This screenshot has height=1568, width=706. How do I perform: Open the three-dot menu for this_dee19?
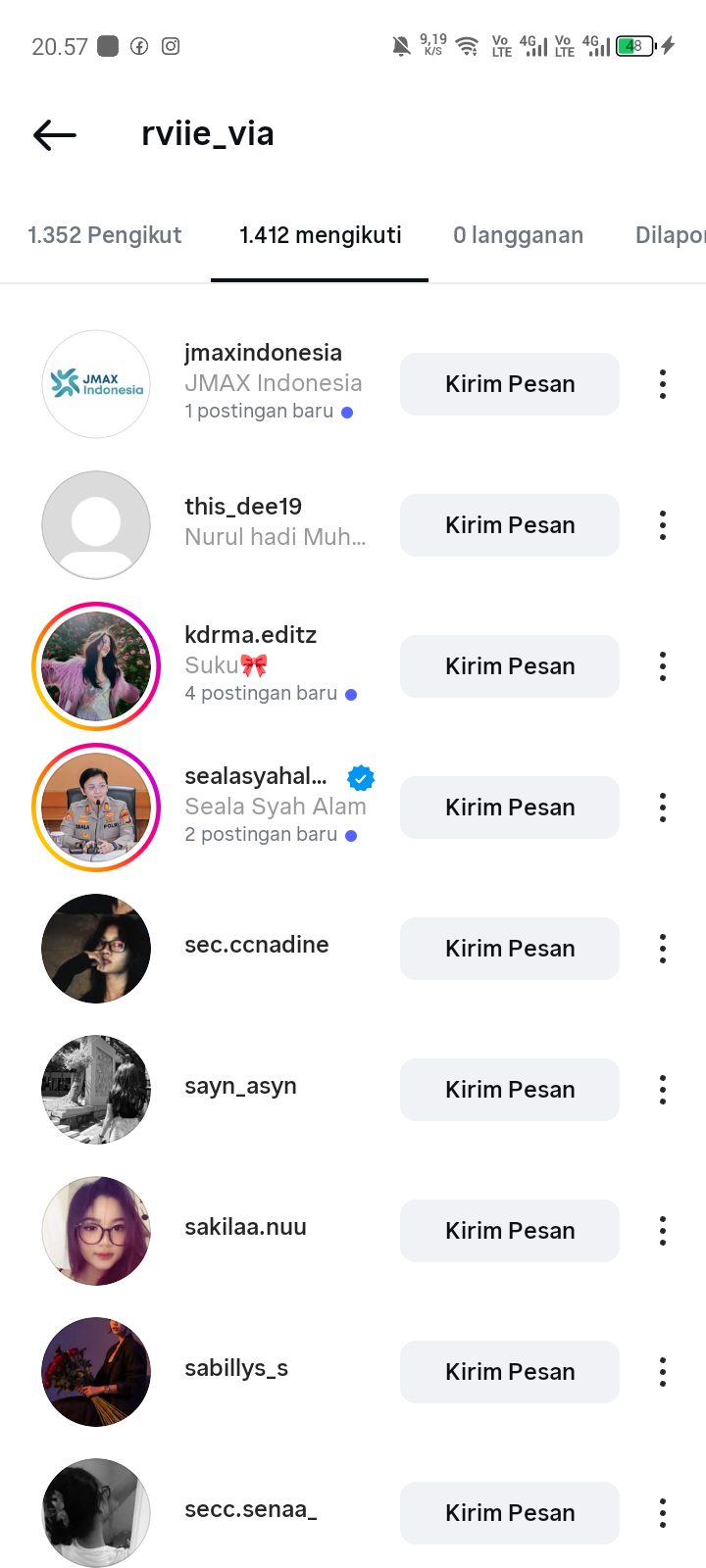(x=663, y=525)
